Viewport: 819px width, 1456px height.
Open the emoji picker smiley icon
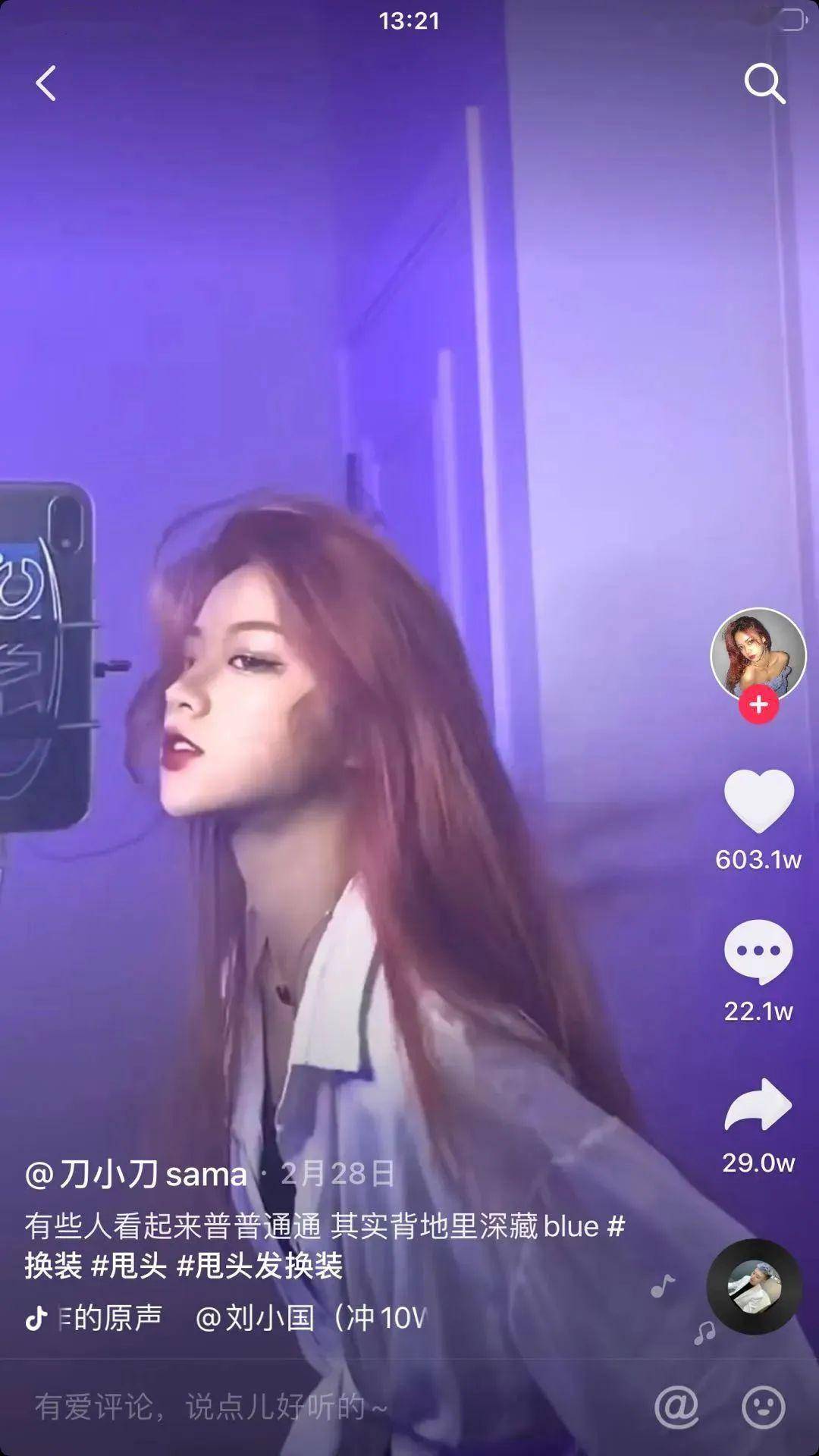[762, 1407]
